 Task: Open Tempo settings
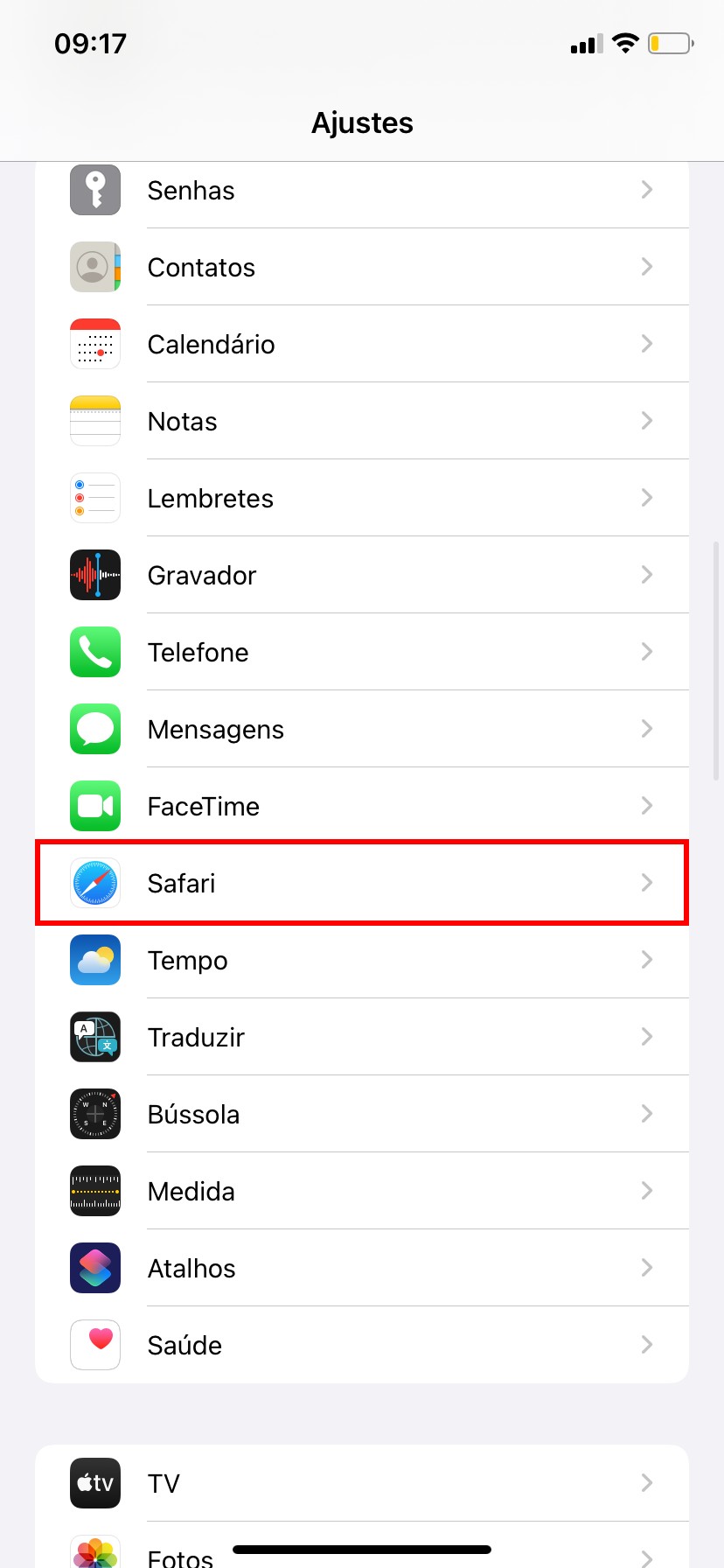362,961
